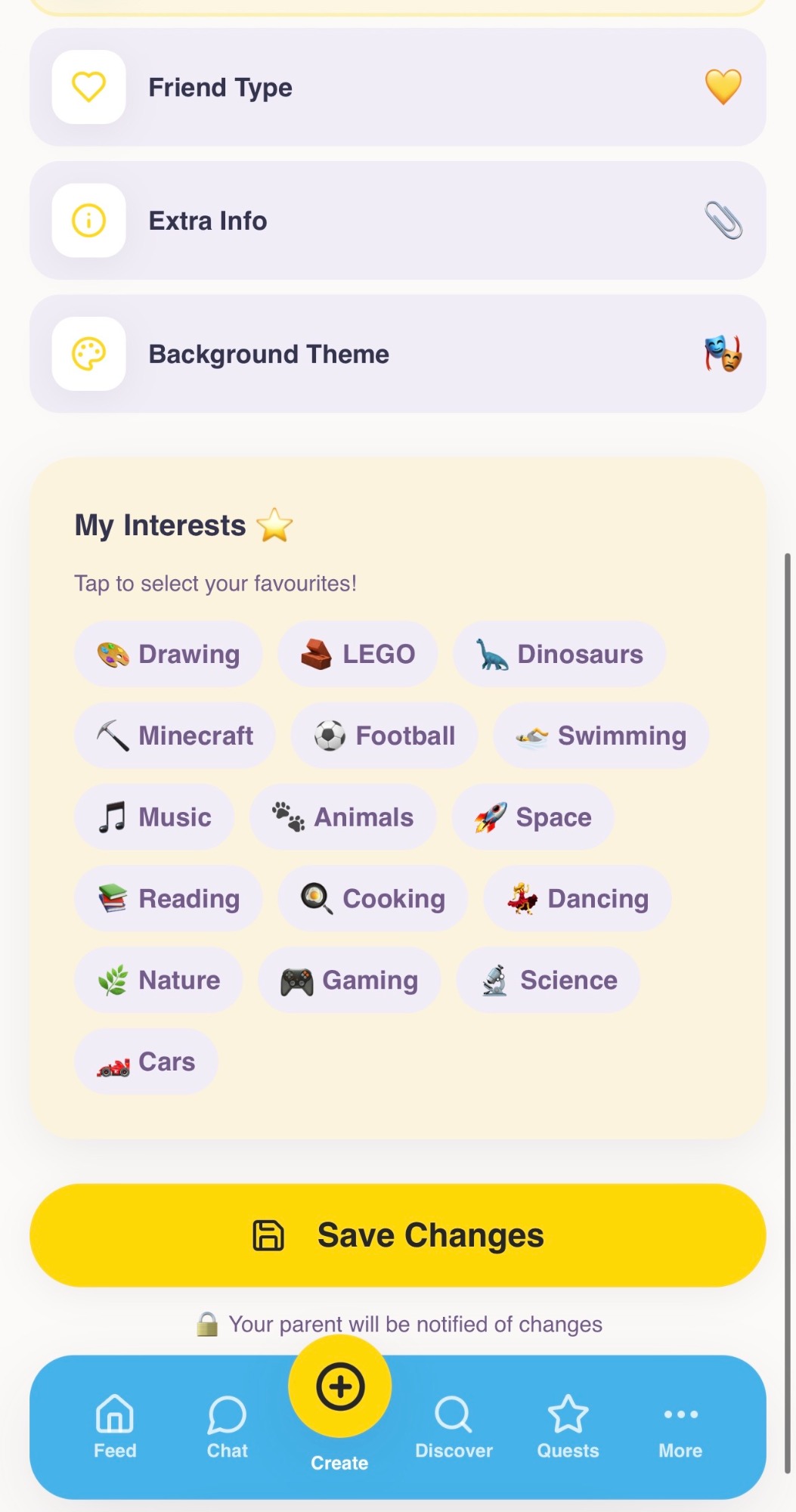Viewport: 796px width, 1512px height.
Task: Add Swimming to my interests
Action: click(x=601, y=736)
